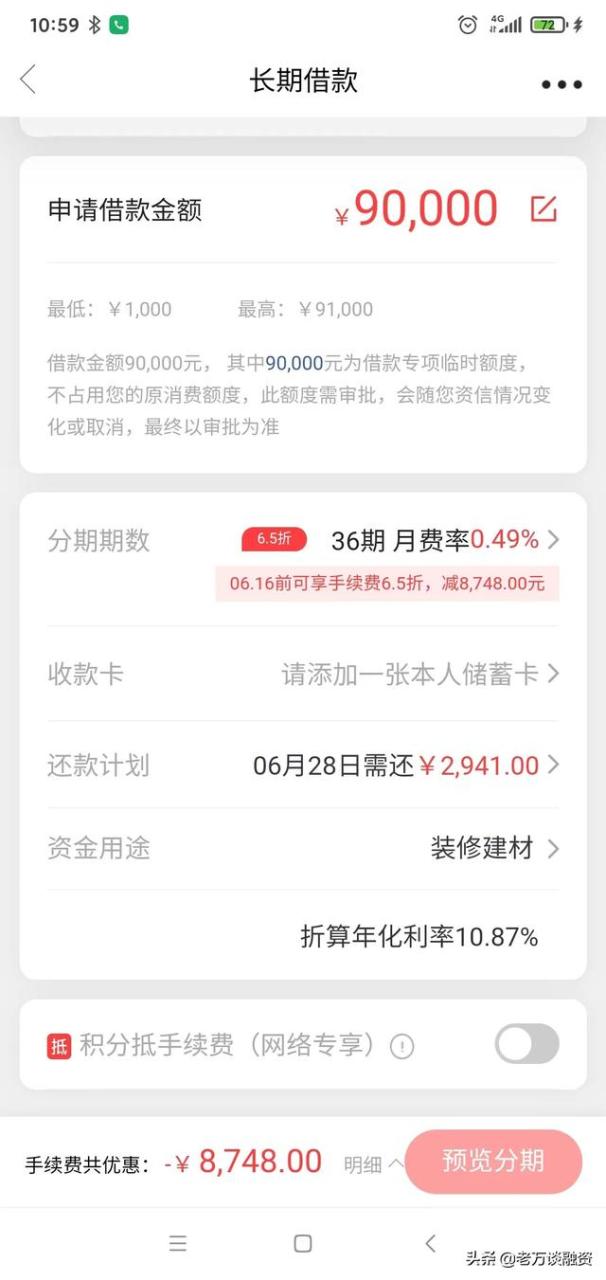The width and height of the screenshot is (606, 1280).
Task: Open the three-dot overflow menu
Action: [561, 84]
